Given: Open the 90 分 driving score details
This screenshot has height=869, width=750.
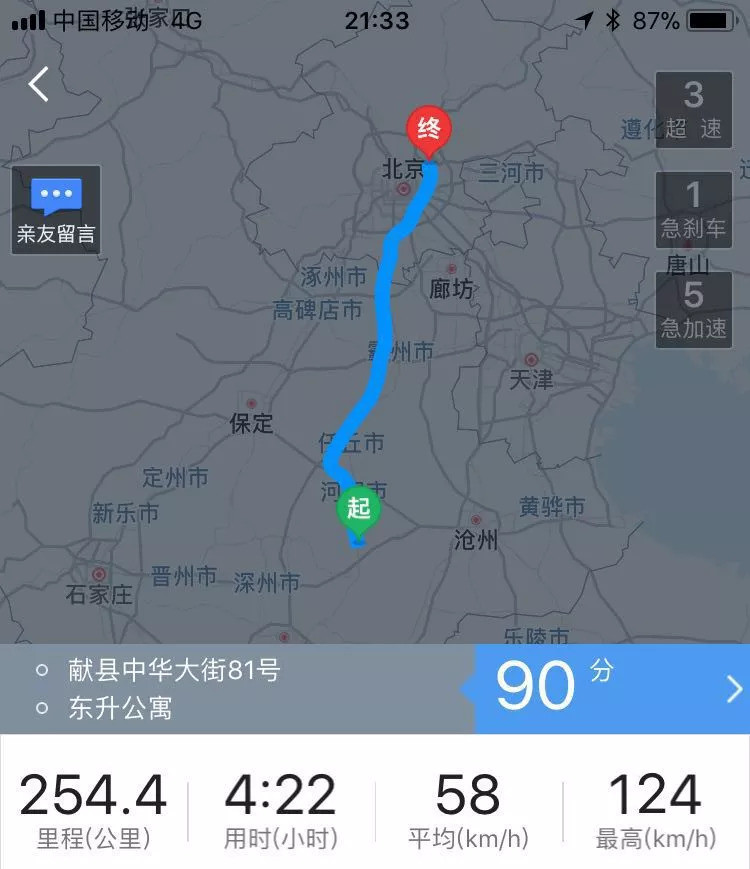Looking at the screenshot, I should [610, 688].
